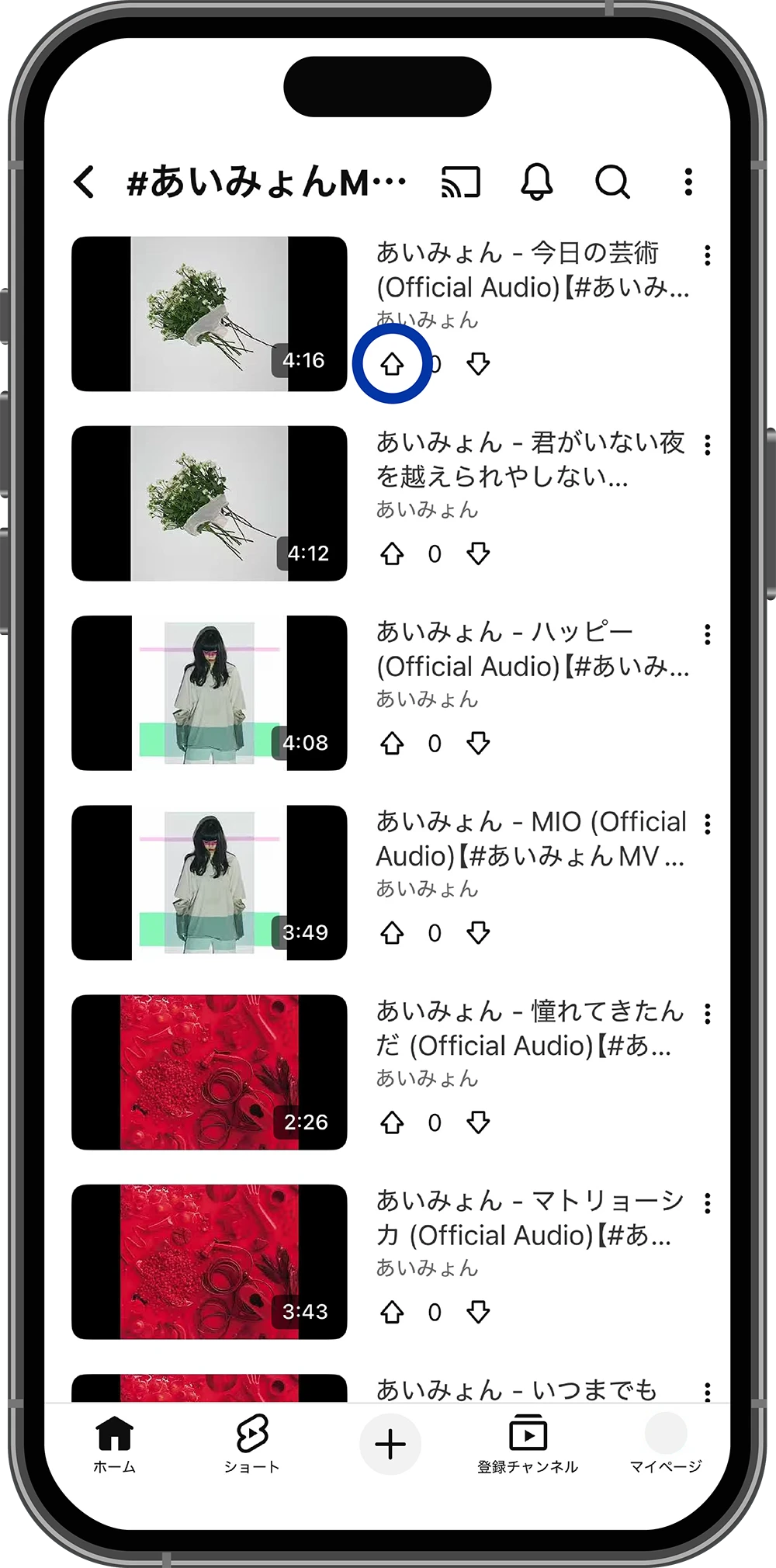Open the cast to device icon
This screenshot has width=776, height=1568.
[x=461, y=182]
